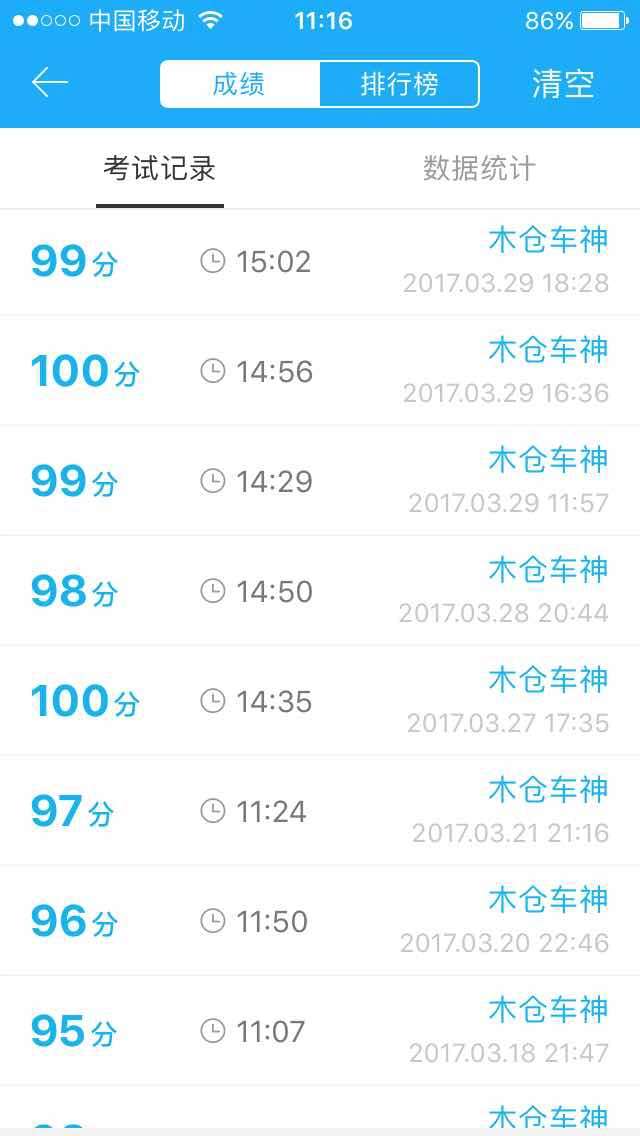
Task: View the 100分 record from 2017.03.27 17:35
Action: pos(320,701)
